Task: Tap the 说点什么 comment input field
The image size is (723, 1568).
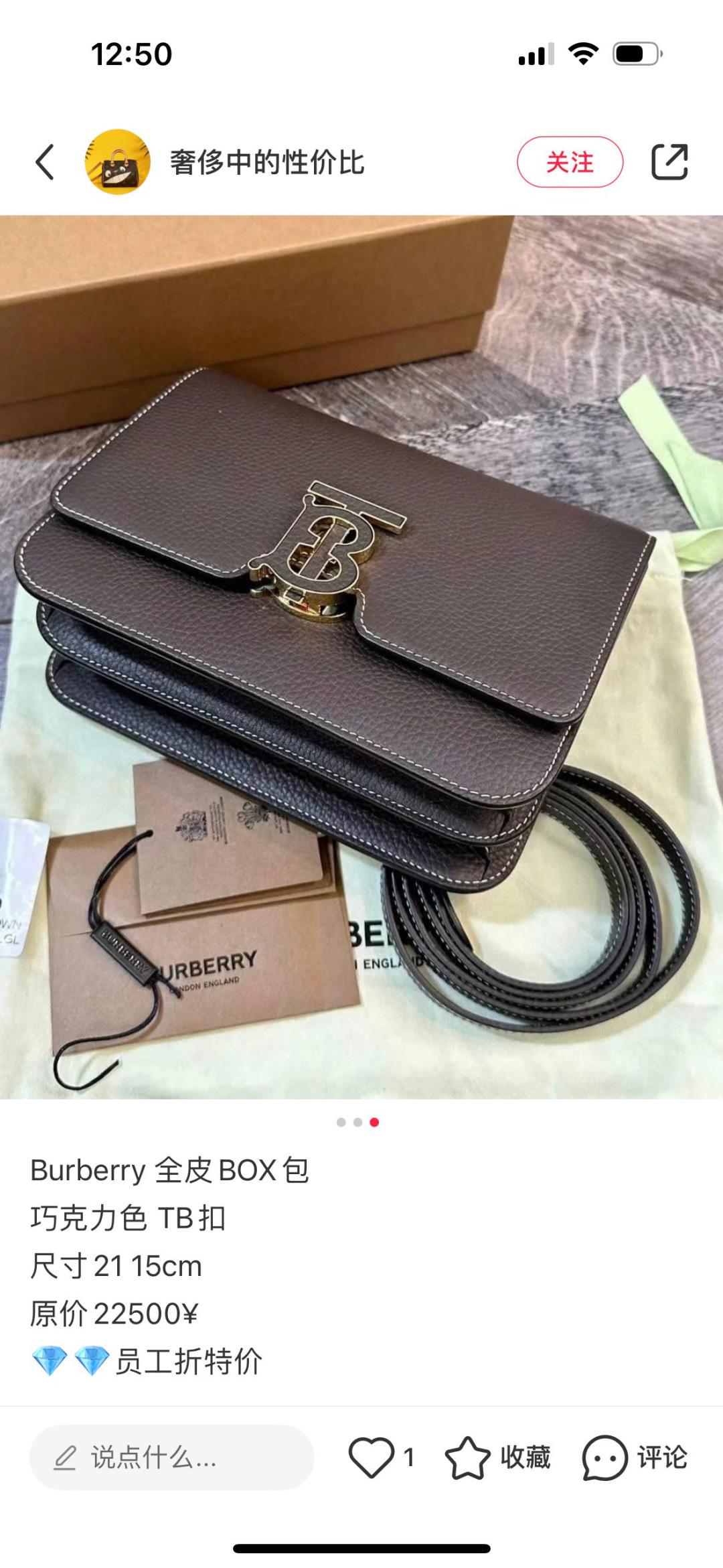Action: (x=171, y=1457)
